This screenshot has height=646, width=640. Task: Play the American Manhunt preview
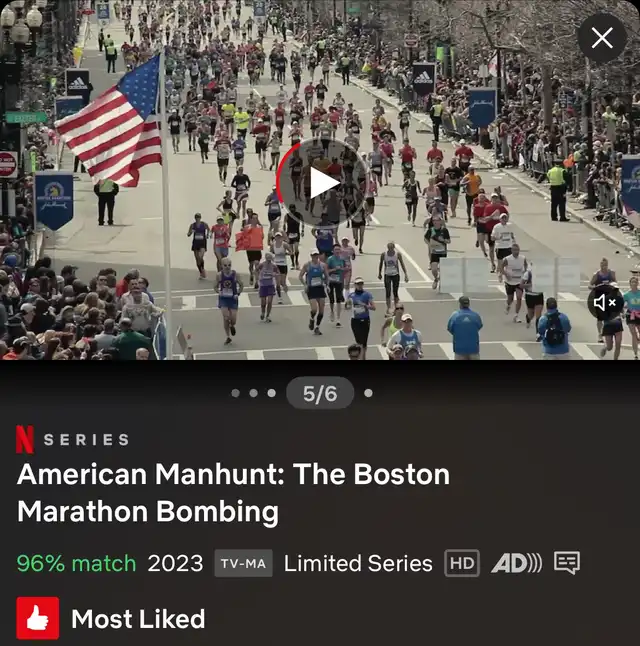[x=320, y=182]
